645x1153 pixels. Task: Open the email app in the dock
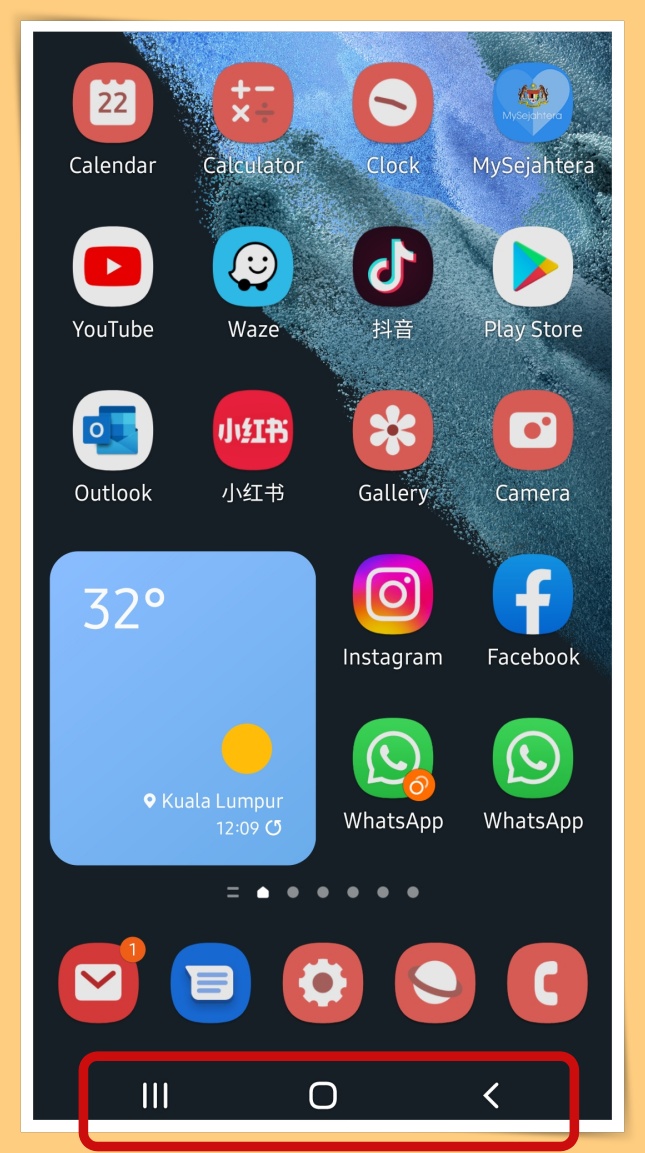tap(98, 983)
